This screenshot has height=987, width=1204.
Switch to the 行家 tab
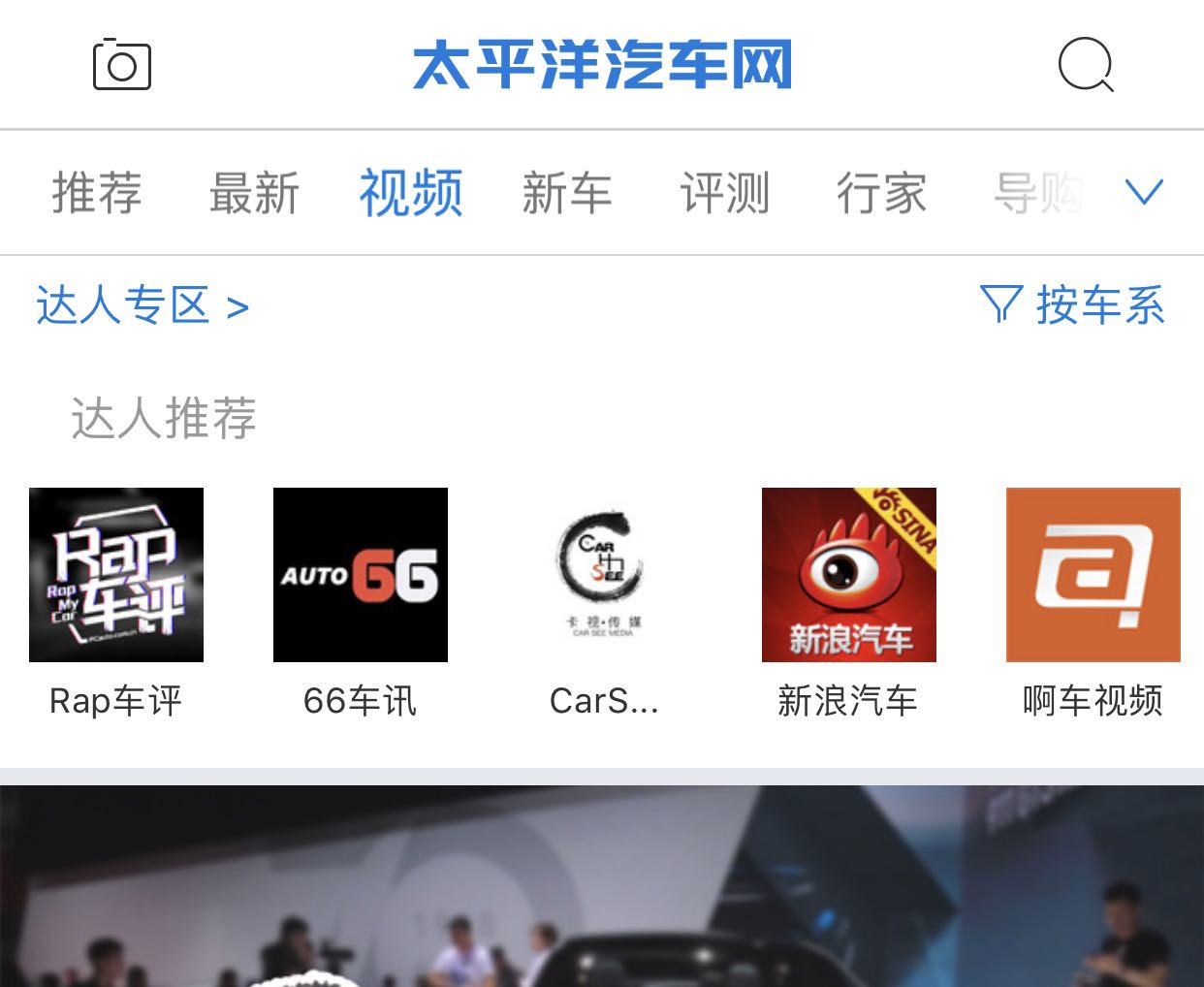(x=881, y=192)
